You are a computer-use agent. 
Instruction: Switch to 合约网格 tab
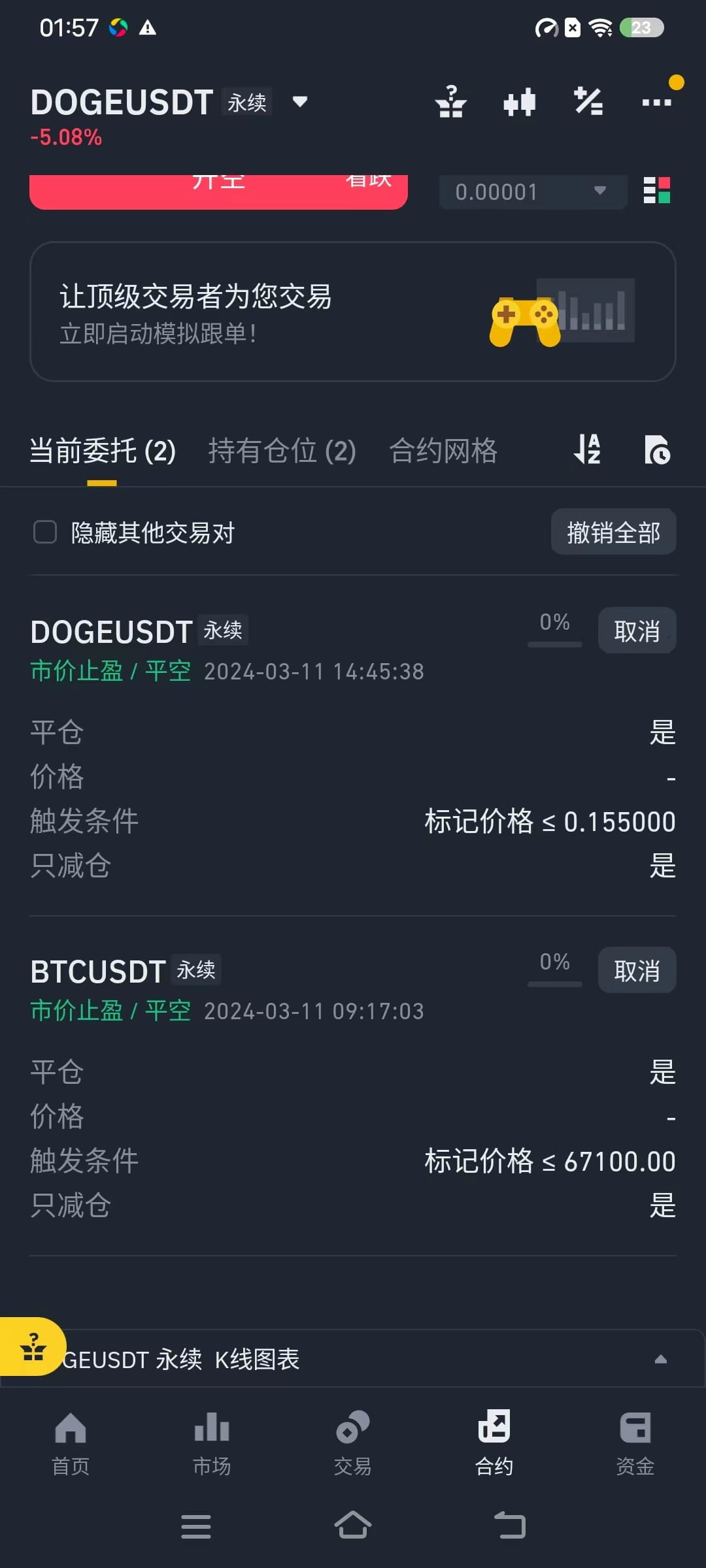[444, 451]
